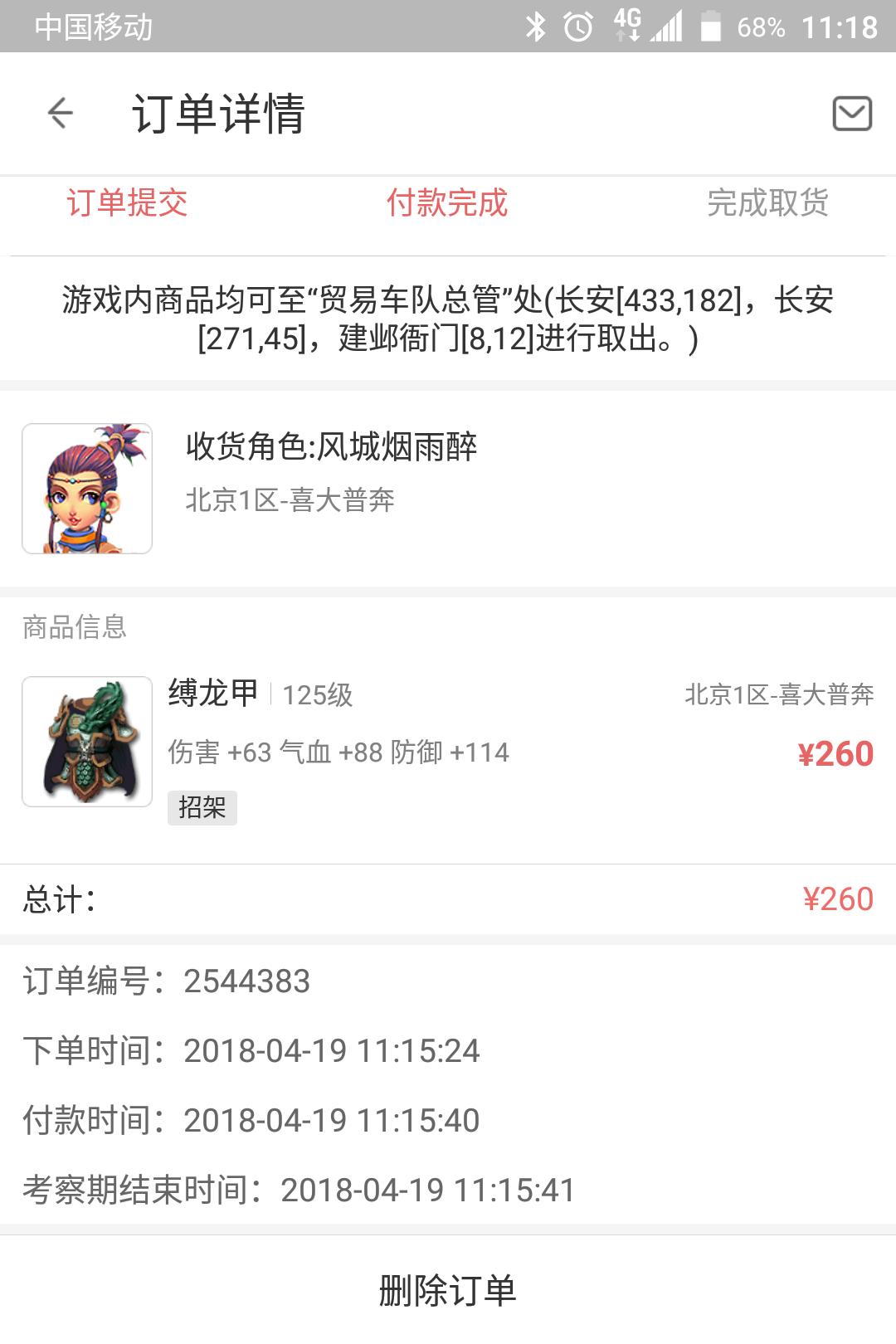Open the messages envelope icon
Image resolution: width=896 pixels, height=1344 pixels.
852,114
